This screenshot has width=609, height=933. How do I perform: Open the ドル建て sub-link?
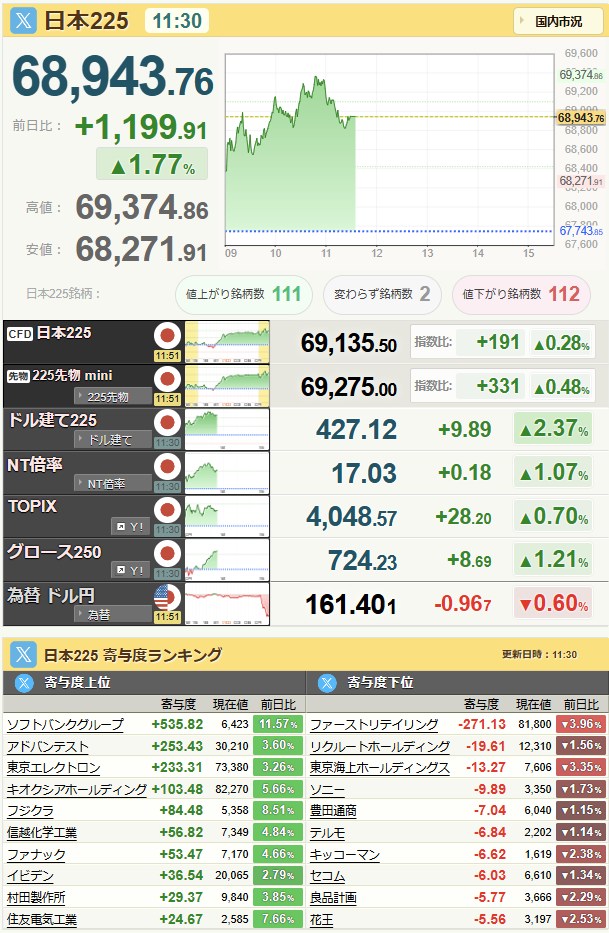pos(113,440)
